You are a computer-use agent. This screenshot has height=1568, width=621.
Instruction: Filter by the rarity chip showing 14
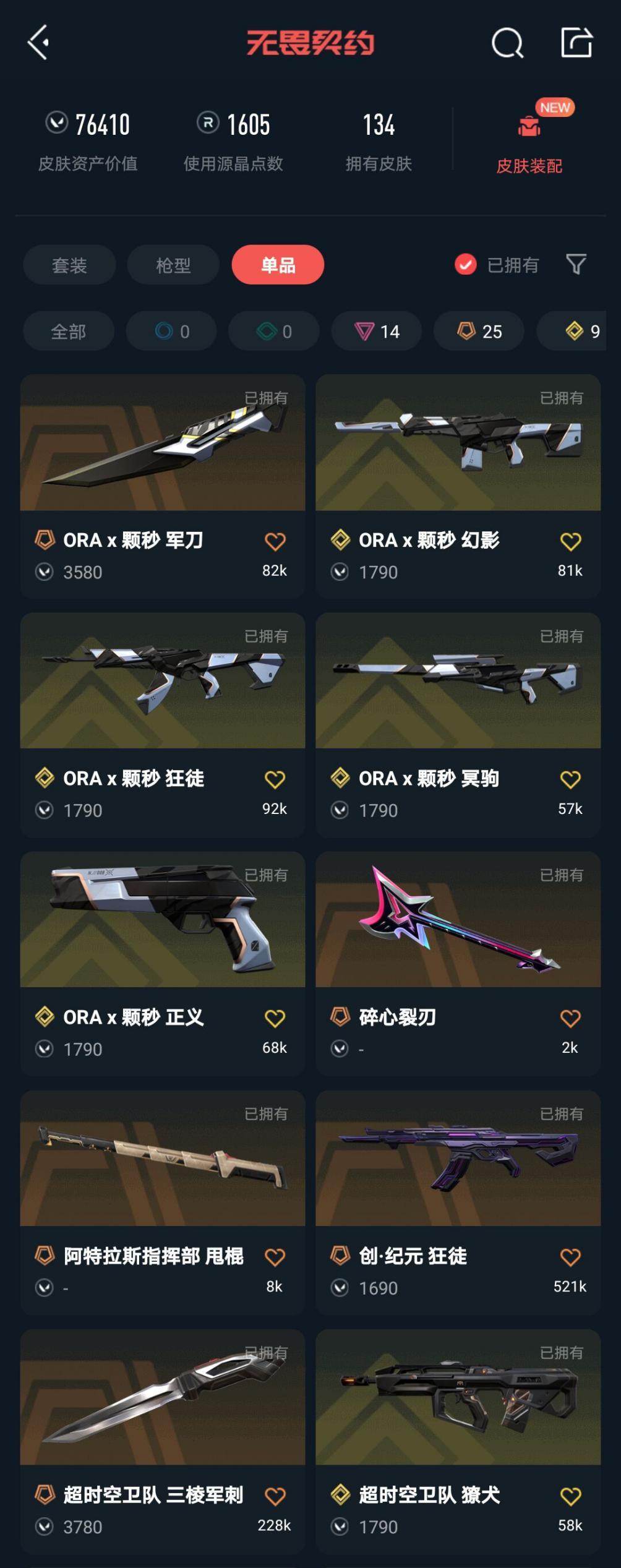[x=377, y=332]
